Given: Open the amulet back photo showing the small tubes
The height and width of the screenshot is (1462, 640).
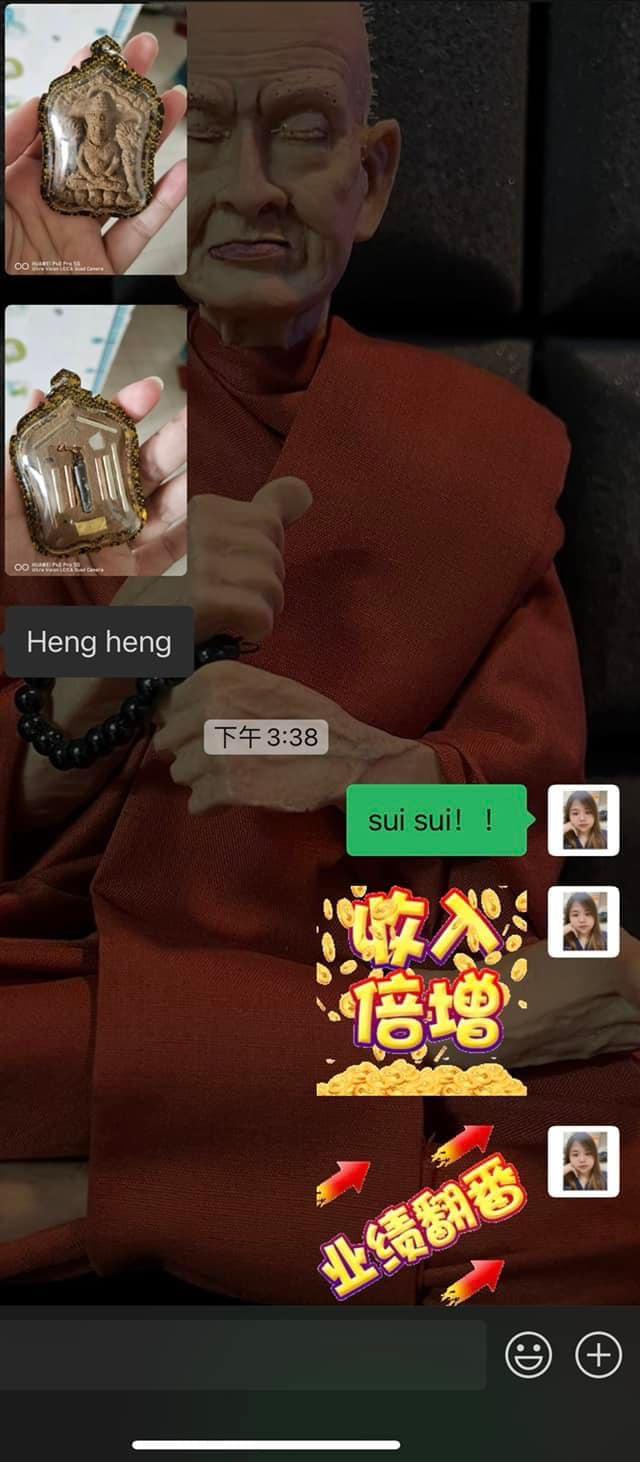Looking at the screenshot, I should point(96,441).
